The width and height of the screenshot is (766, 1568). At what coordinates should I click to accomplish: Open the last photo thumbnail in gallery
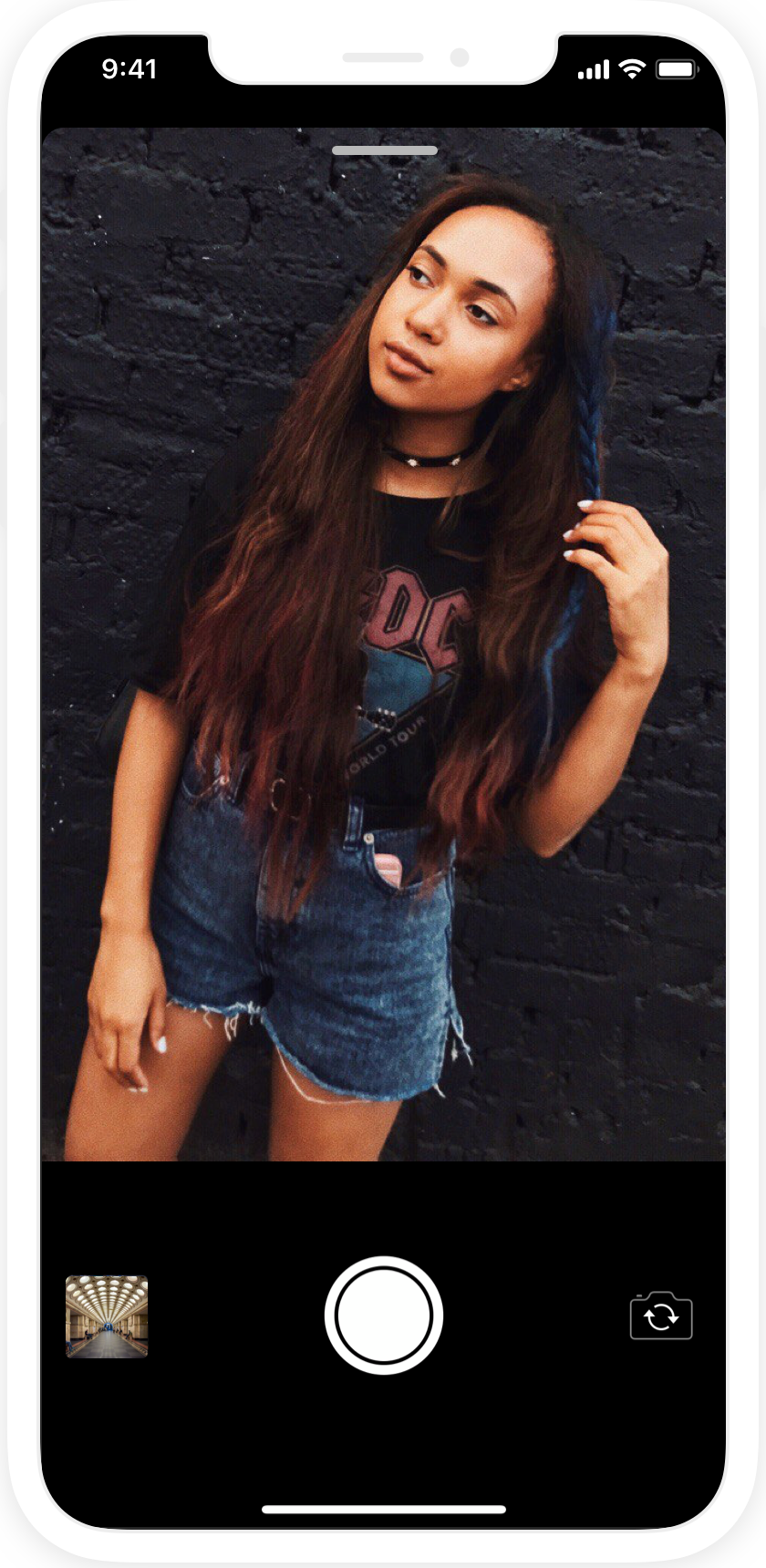tap(107, 1316)
